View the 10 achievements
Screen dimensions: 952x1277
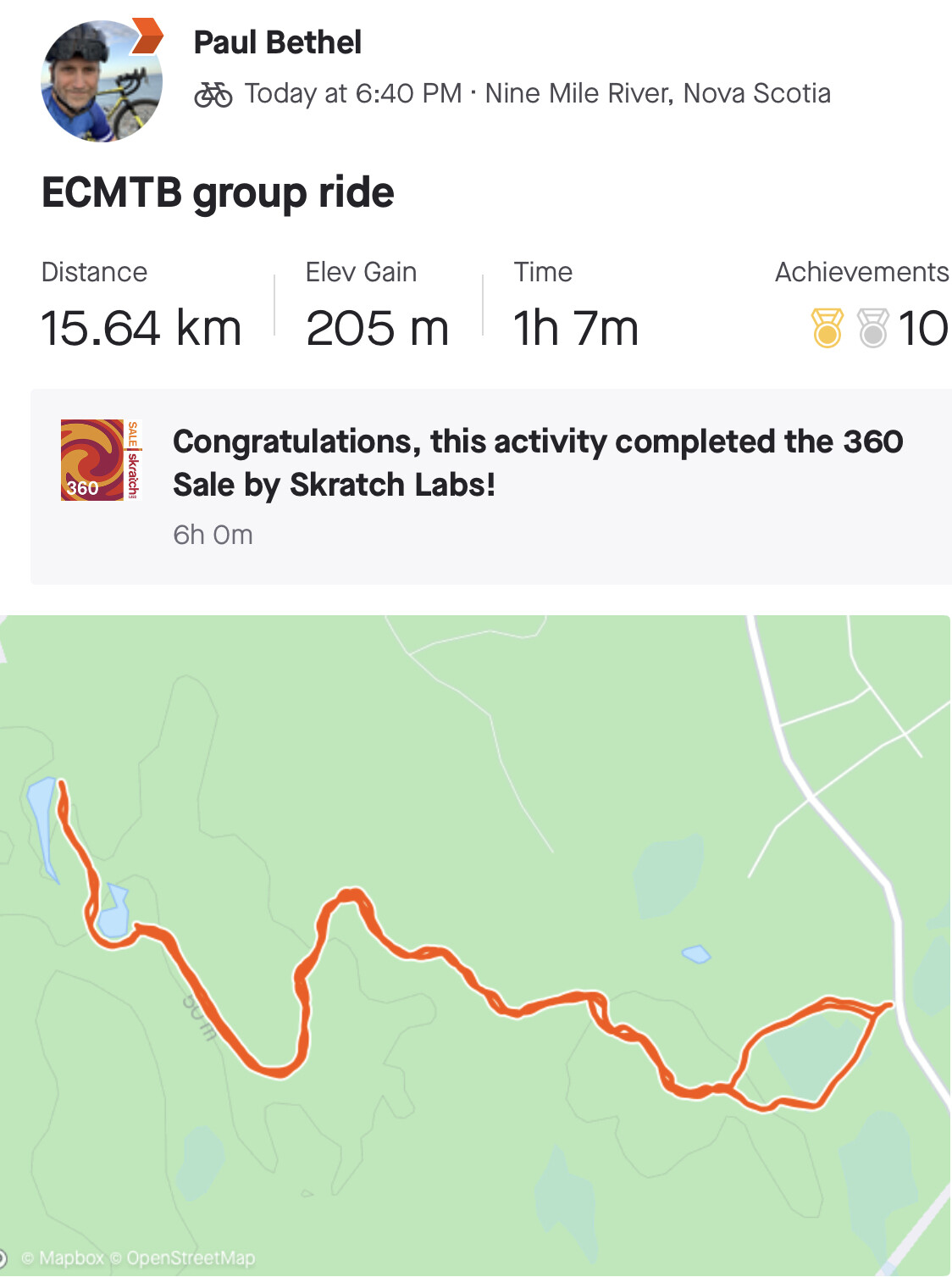click(878, 328)
